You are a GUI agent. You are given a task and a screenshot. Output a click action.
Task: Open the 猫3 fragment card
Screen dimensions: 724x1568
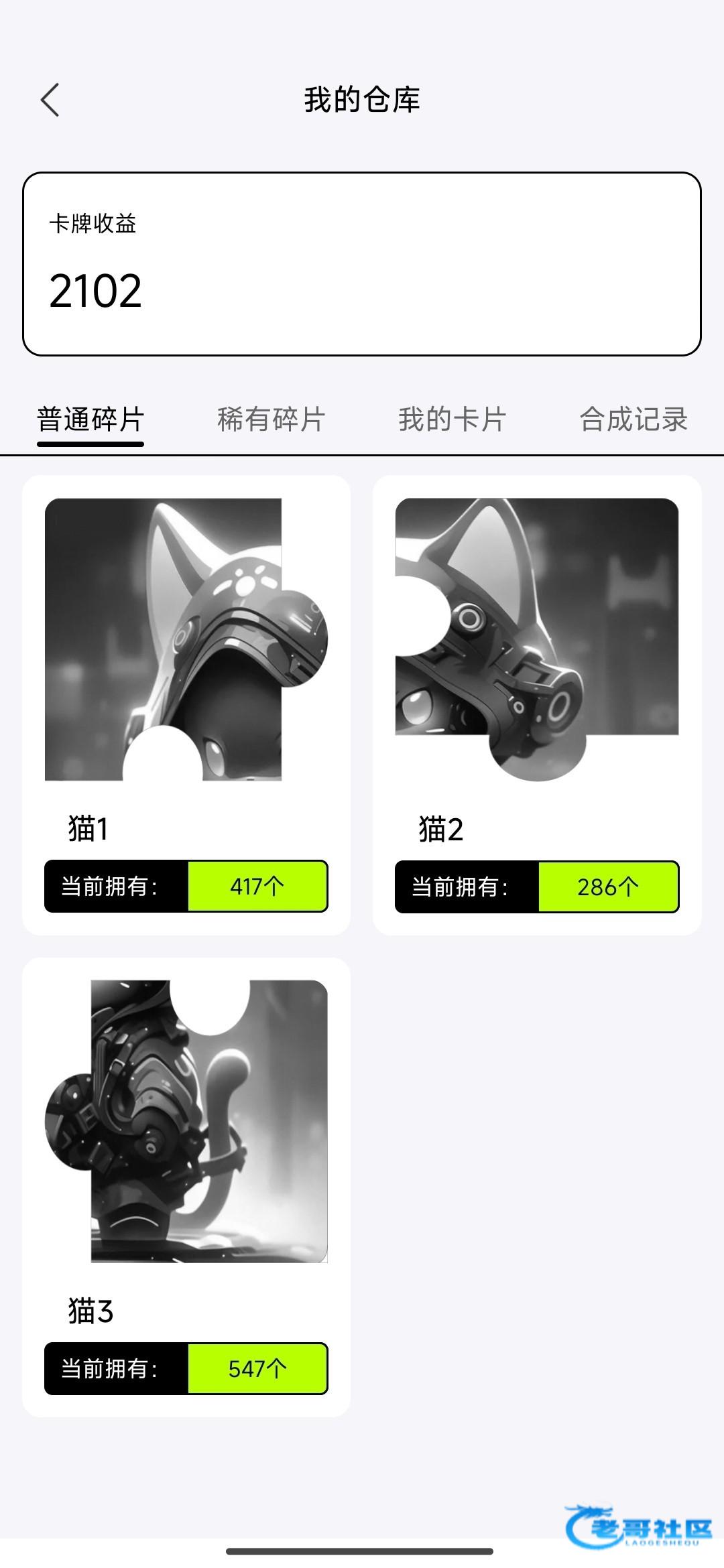[x=186, y=1186]
